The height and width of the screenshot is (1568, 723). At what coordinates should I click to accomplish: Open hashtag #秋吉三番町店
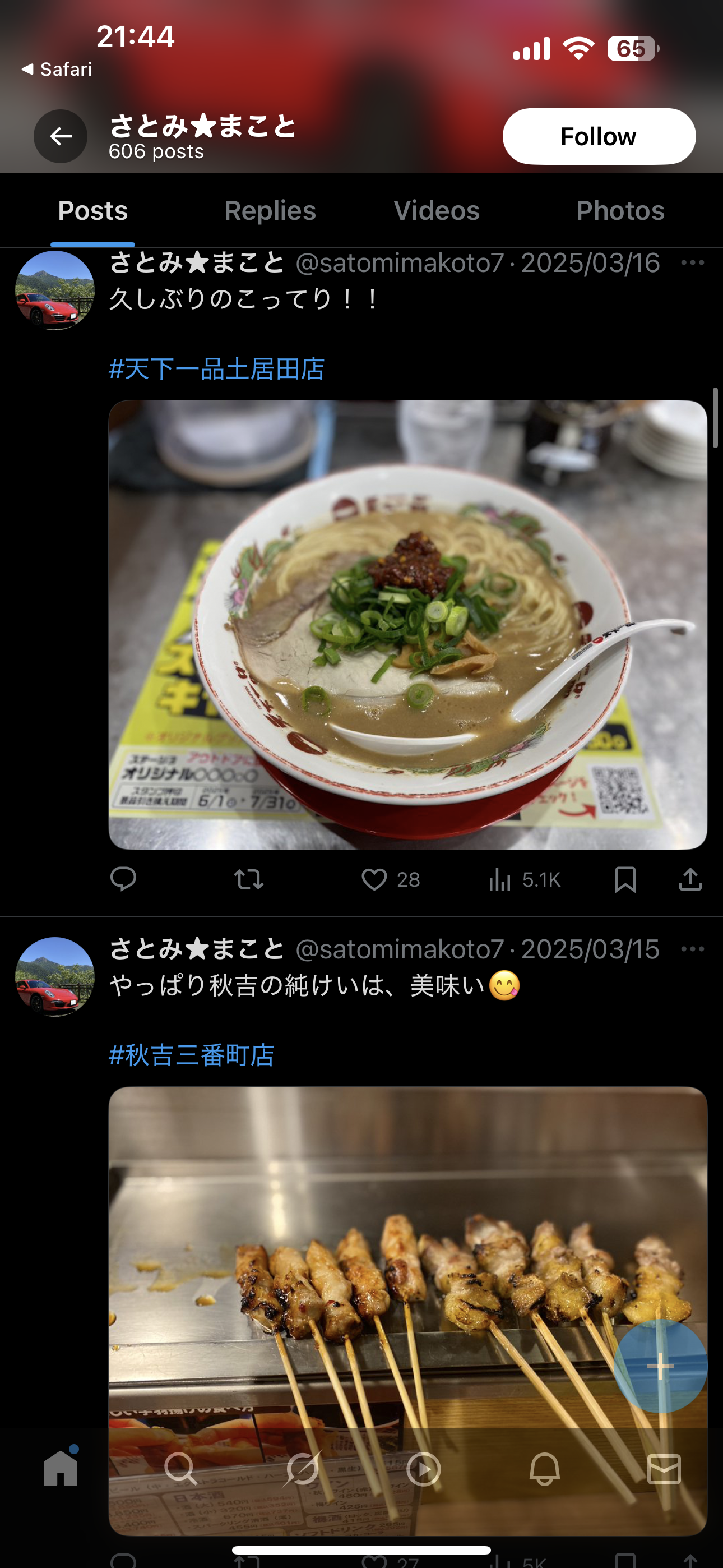(x=192, y=1055)
